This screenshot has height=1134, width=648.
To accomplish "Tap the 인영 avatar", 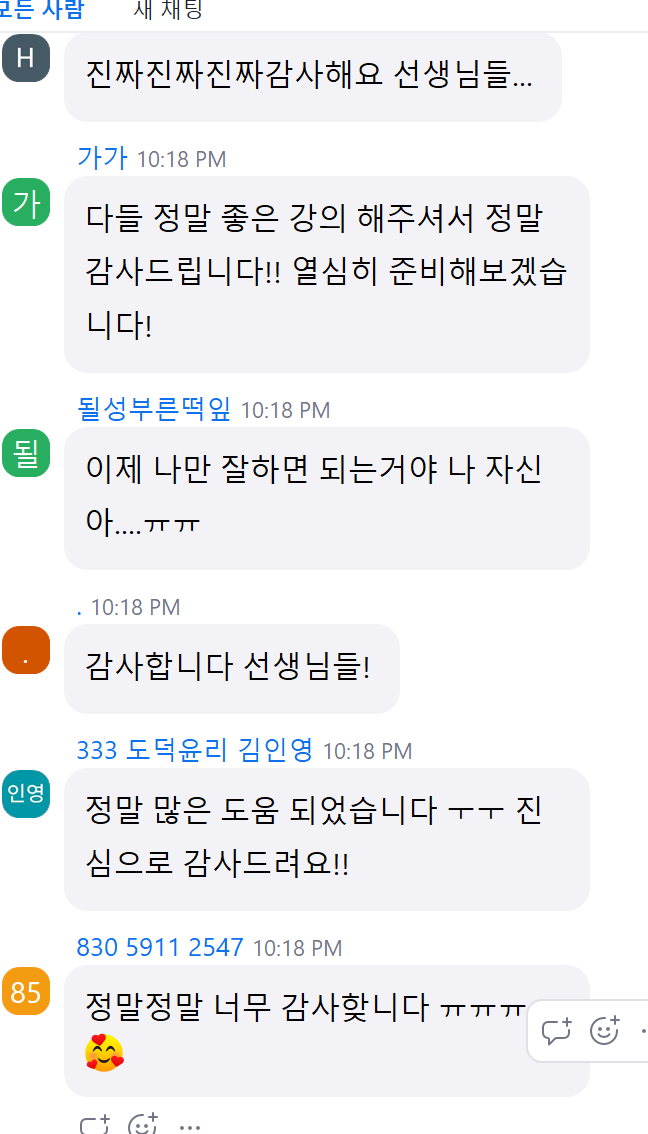I will [x=26, y=793].
